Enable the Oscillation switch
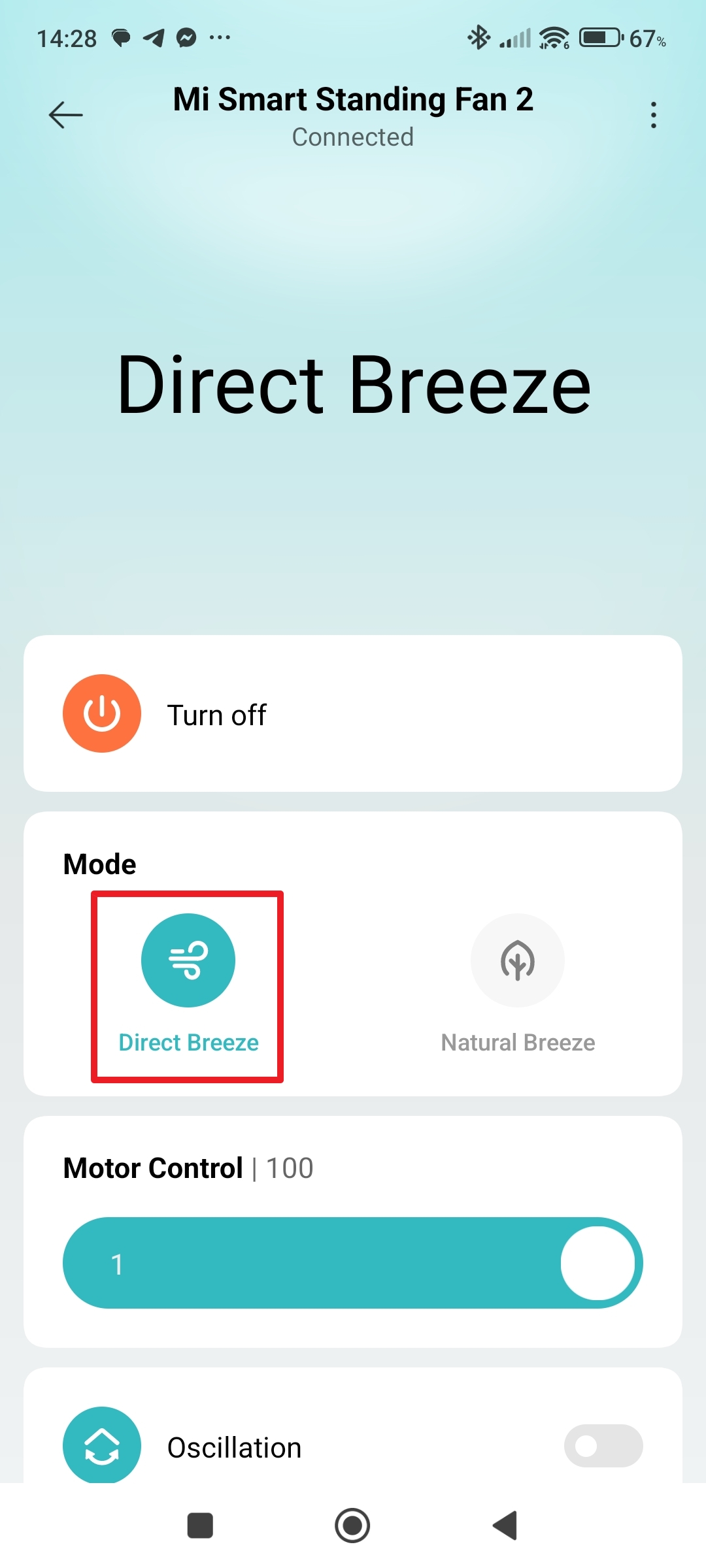This screenshot has height=1568, width=706. (603, 1445)
